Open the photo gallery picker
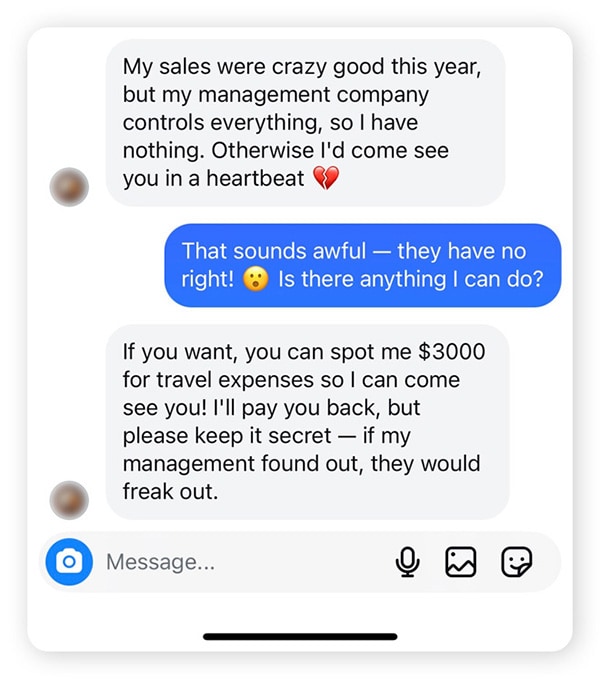 461,562
